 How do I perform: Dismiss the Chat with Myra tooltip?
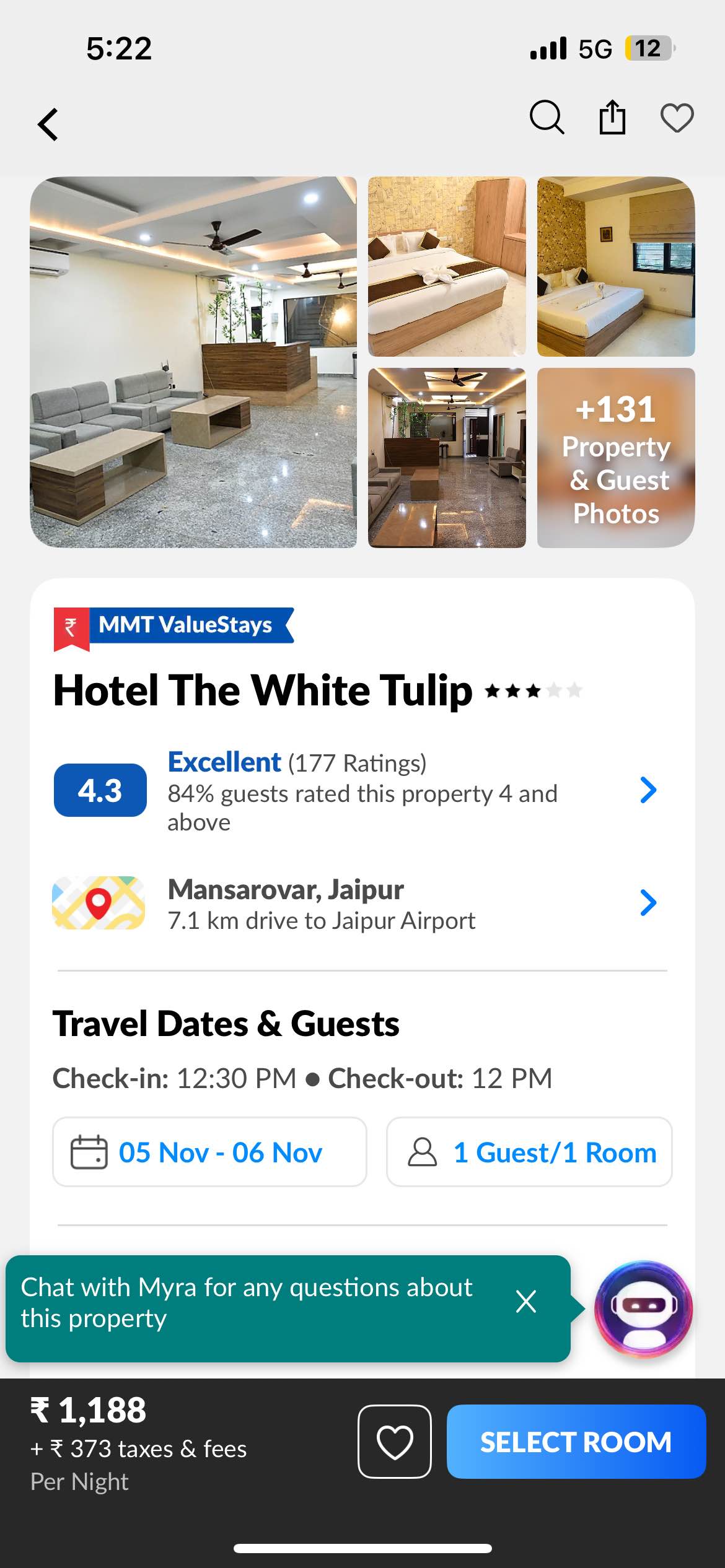pyautogui.click(x=526, y=1302)
